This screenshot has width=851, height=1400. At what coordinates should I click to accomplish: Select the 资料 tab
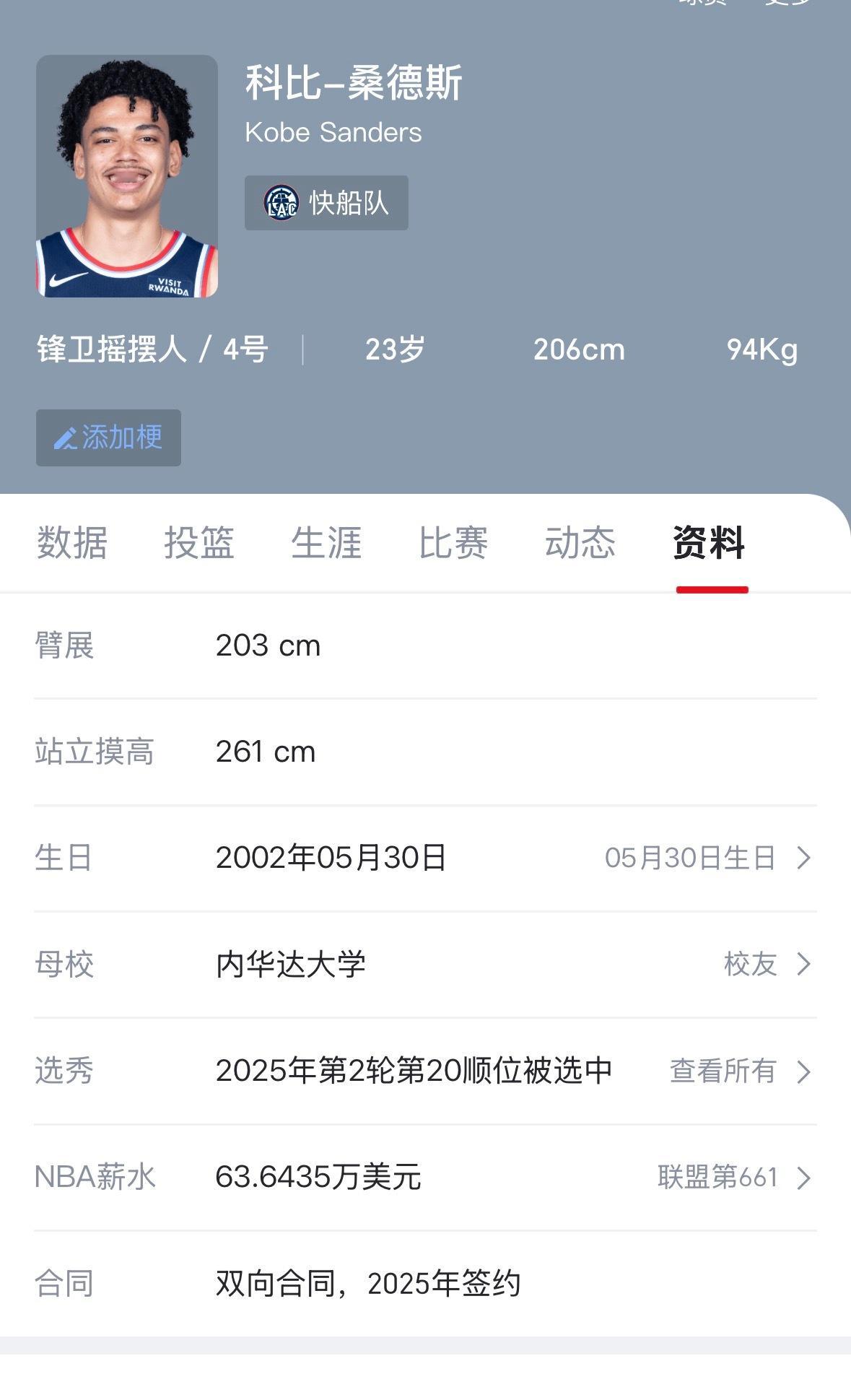pyautogui.click(x=710, y=545)
